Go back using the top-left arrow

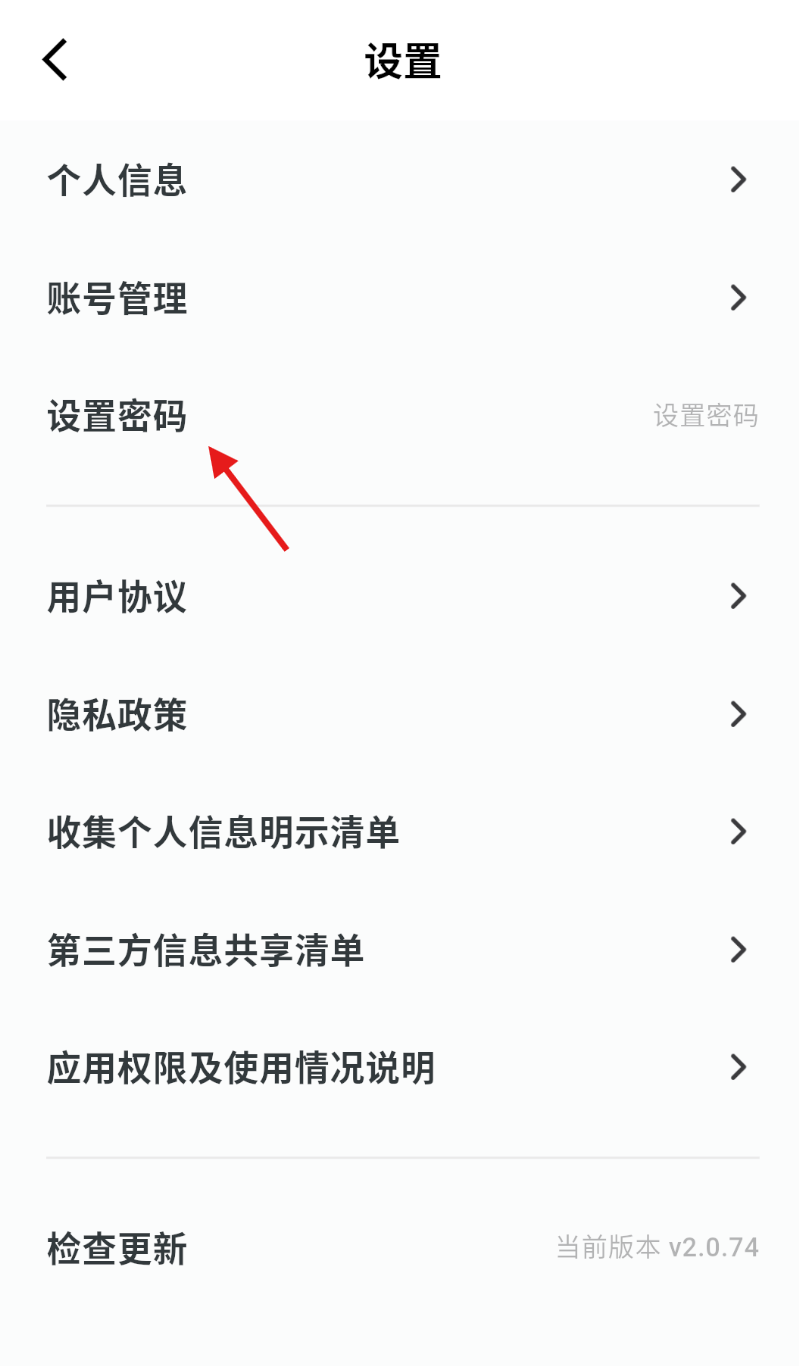pyautogui.click(x=55, y=60)
